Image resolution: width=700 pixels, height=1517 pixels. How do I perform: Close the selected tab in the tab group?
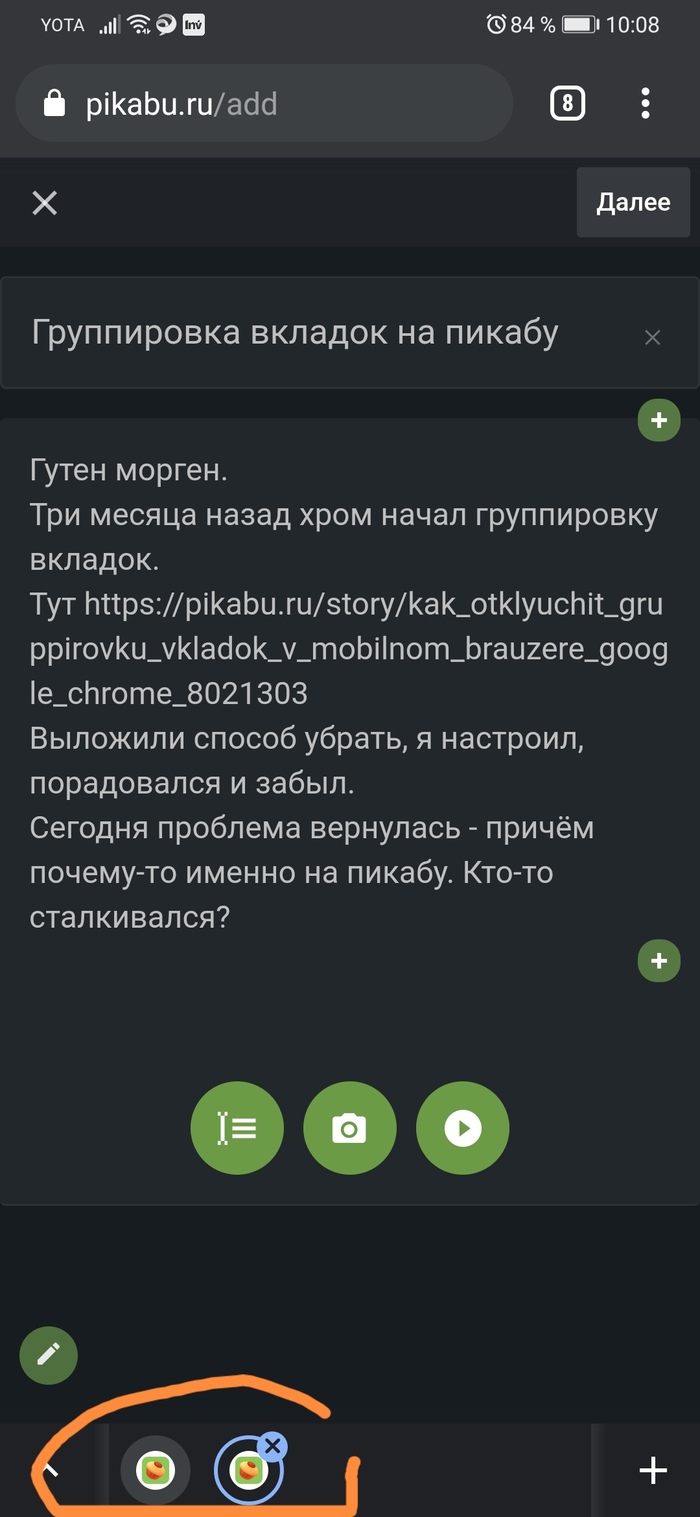272,1446
